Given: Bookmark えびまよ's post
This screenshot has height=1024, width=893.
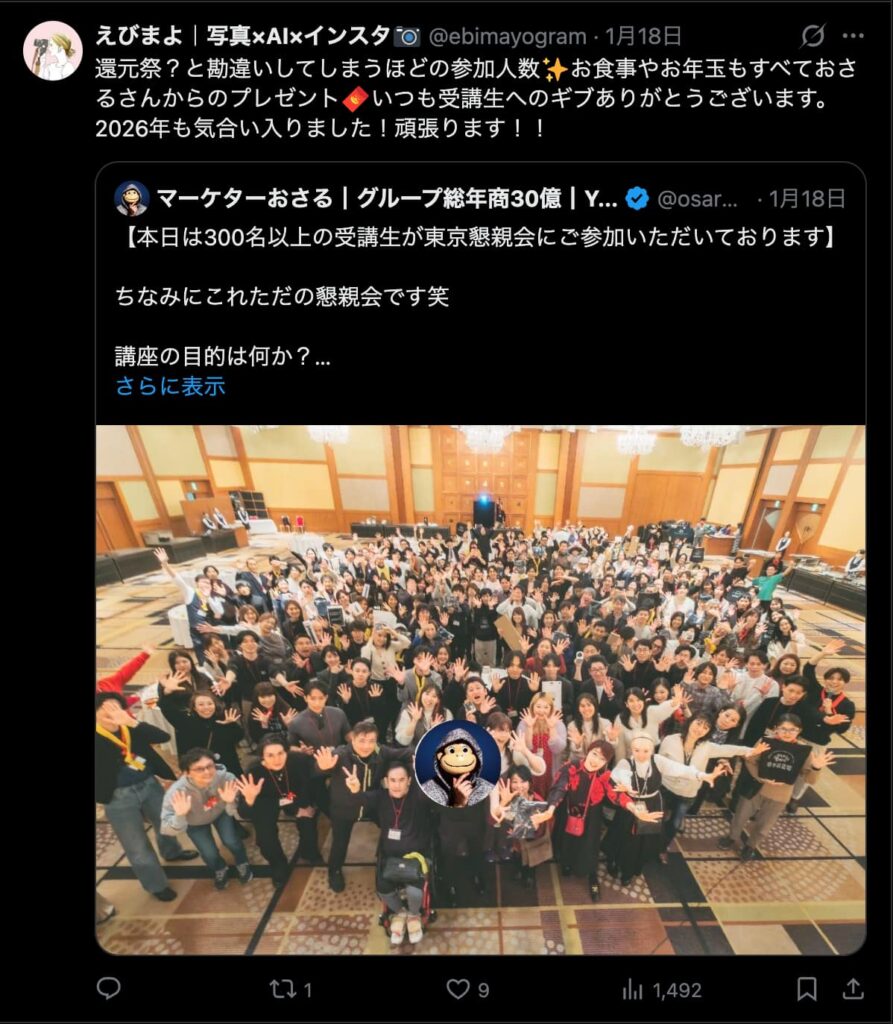Looking at the screenshot, I should [x=806, y=989].
